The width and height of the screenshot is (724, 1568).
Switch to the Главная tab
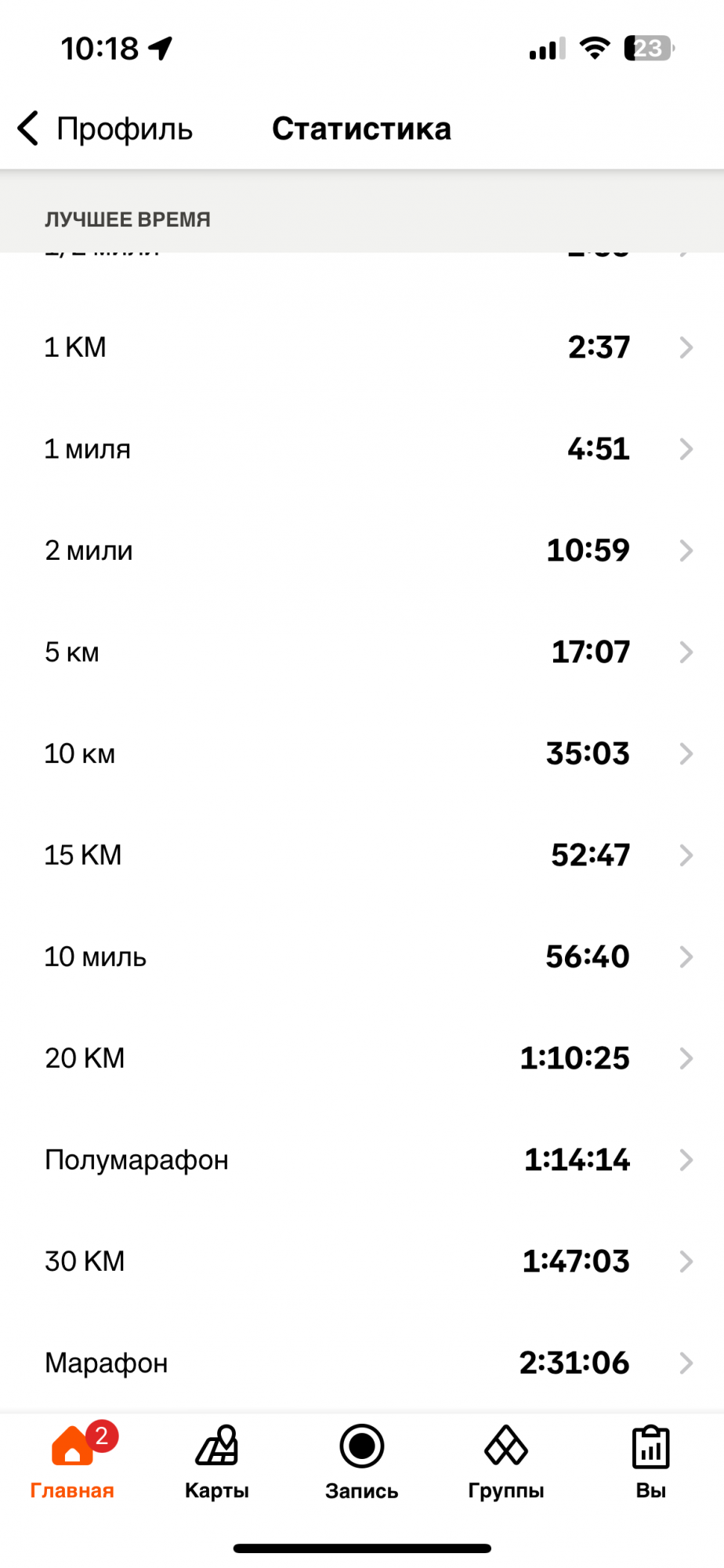point(72,1461)
